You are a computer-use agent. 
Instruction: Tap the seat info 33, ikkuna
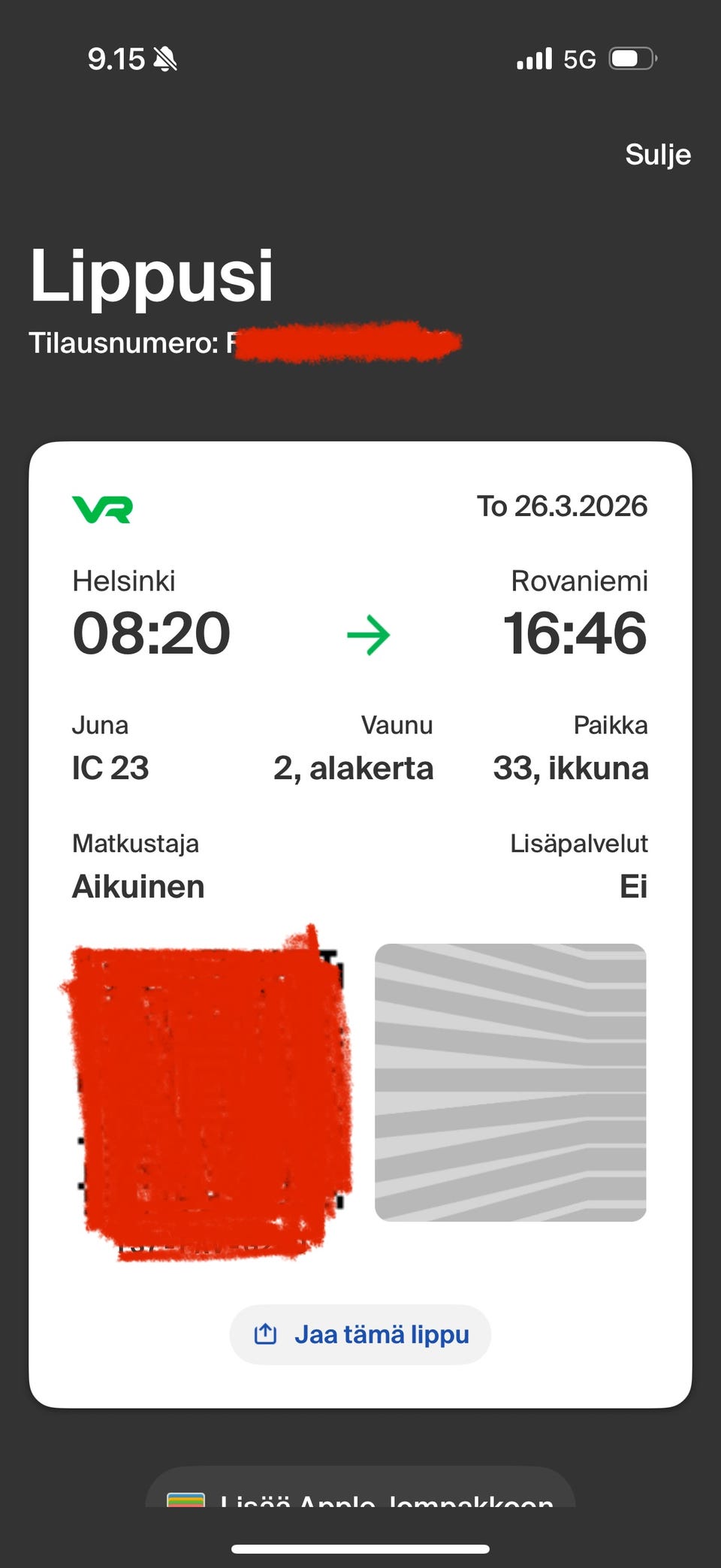(x=572, y=768)
